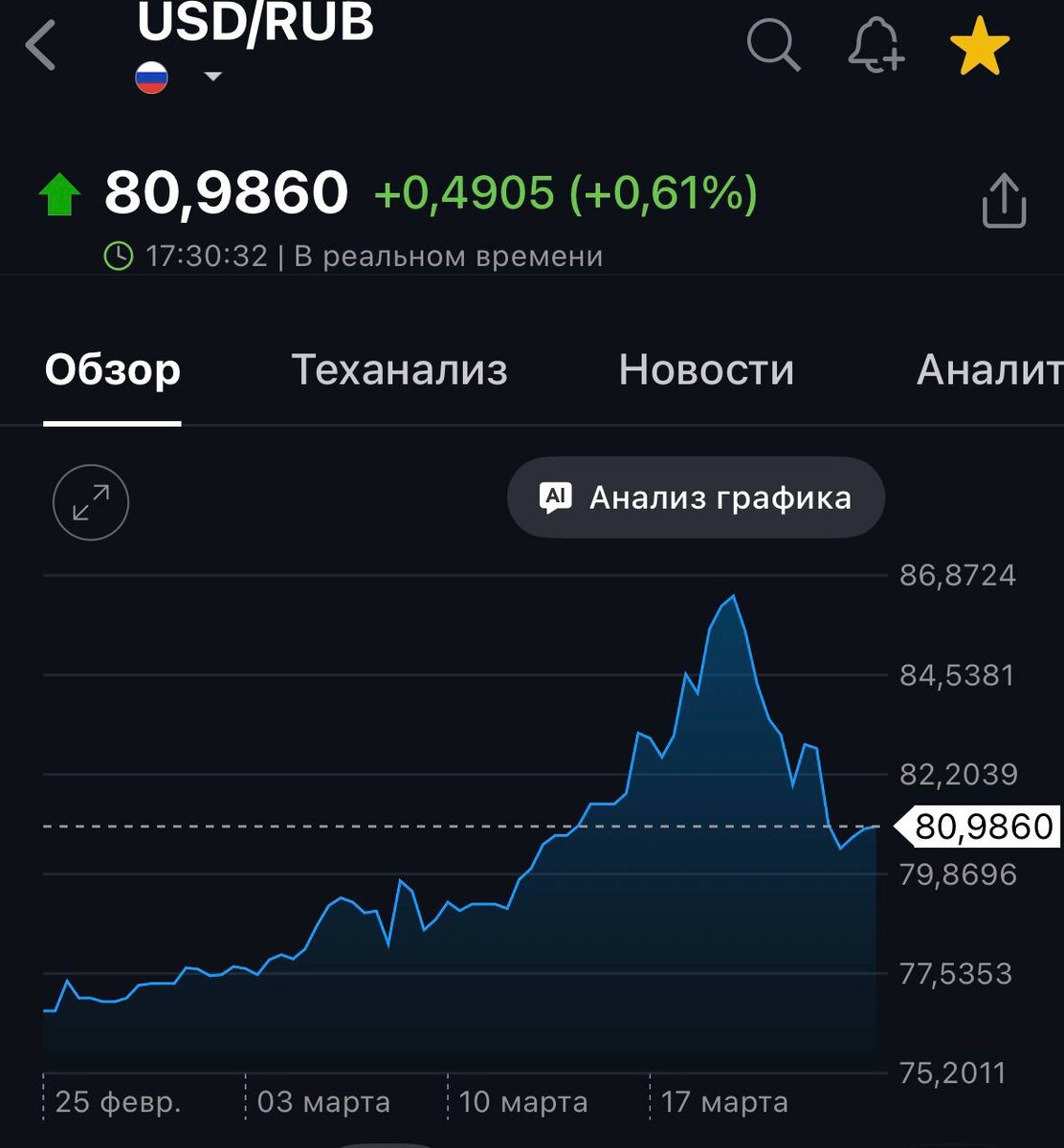Toggle the favorites star for USD/RUB
Screen dimensions: 1064x1148
pyautogui.click(x=979, y=46)
